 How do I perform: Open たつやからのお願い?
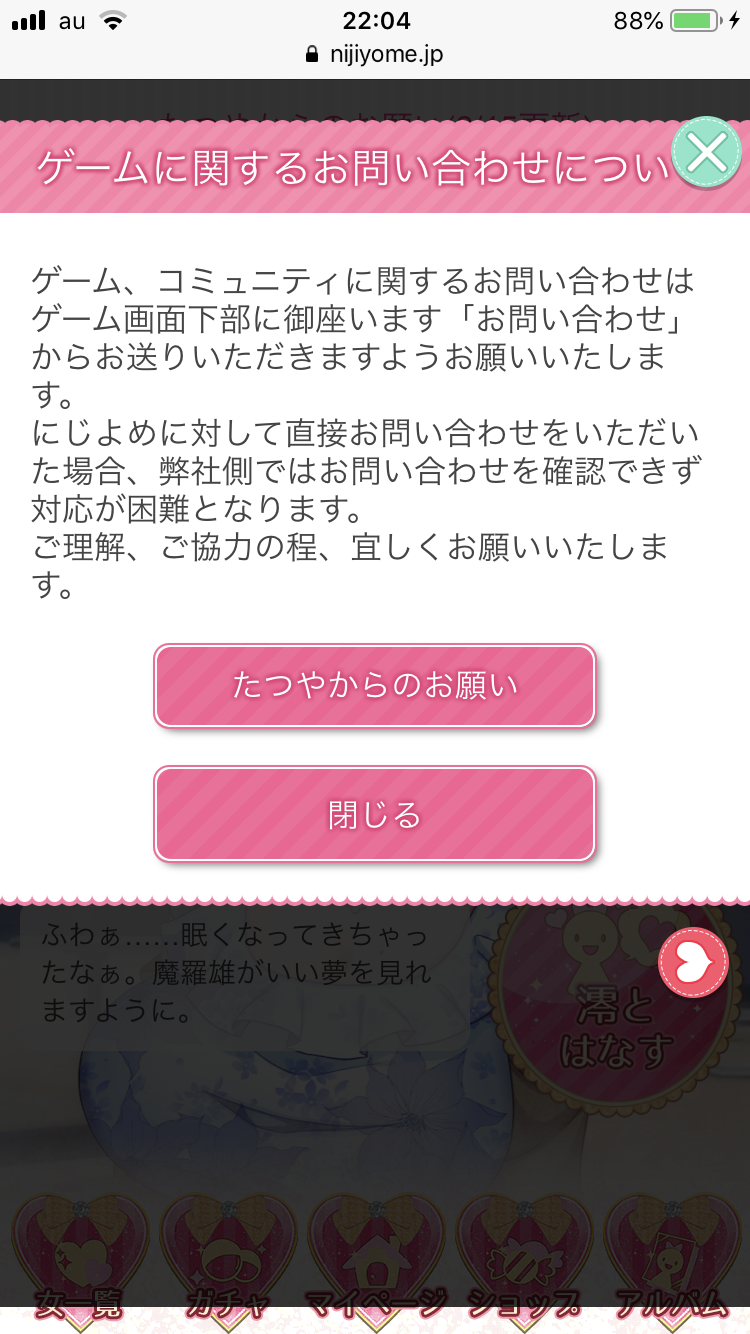[374, 686]
